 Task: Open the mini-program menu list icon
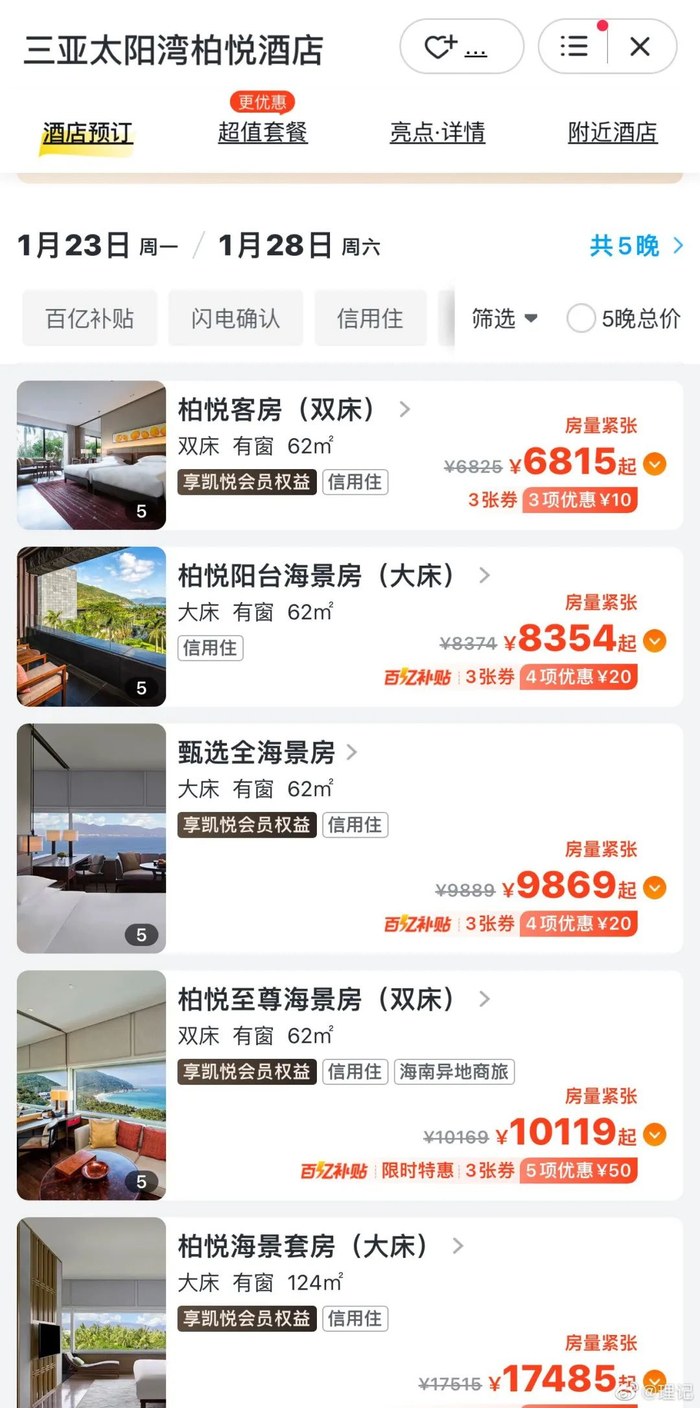(574, 47)
